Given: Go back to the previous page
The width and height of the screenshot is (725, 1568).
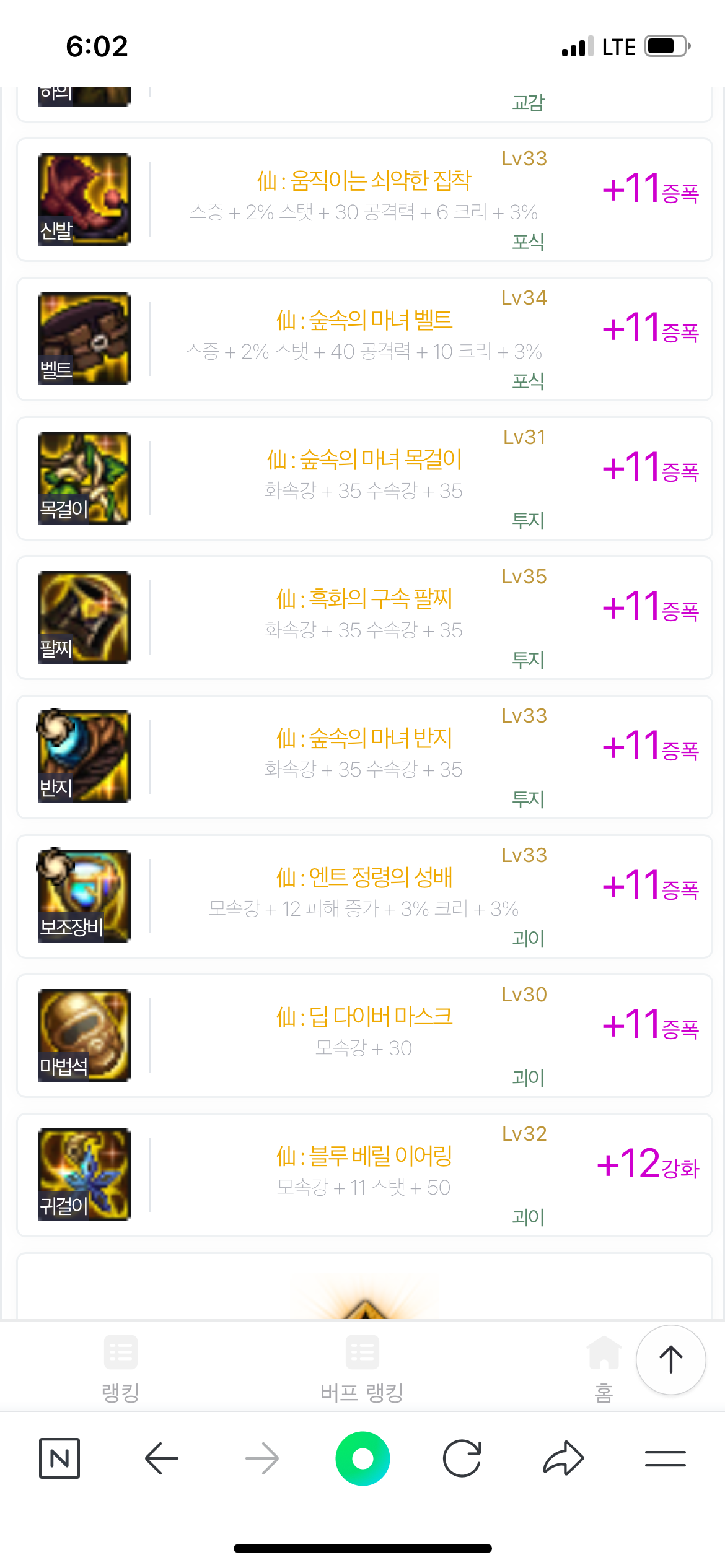Looking at the screenshot, I should pos(161,1458).
